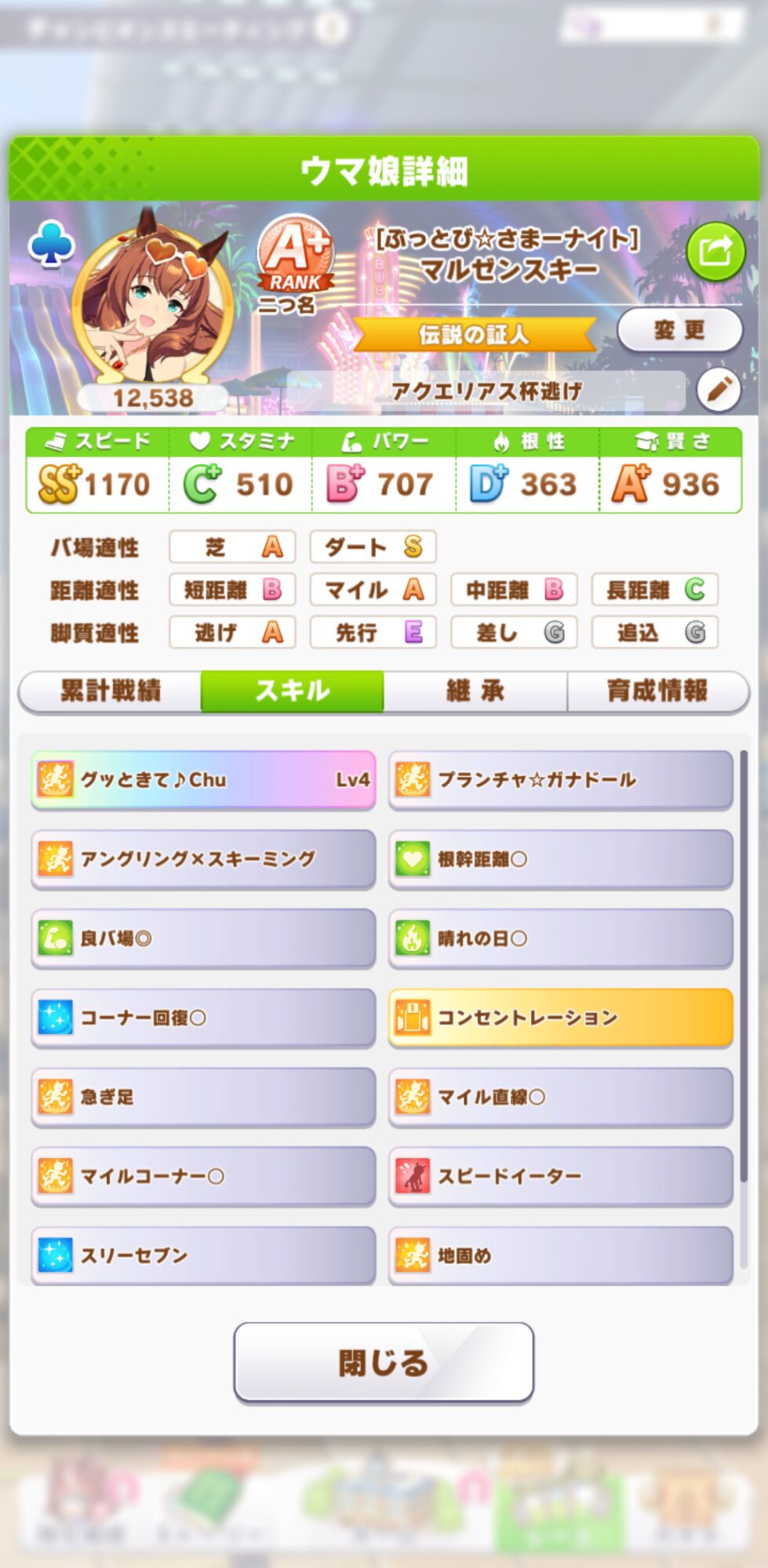
Task: Show the スピードイーター skill details
Action: point(560,1176)
